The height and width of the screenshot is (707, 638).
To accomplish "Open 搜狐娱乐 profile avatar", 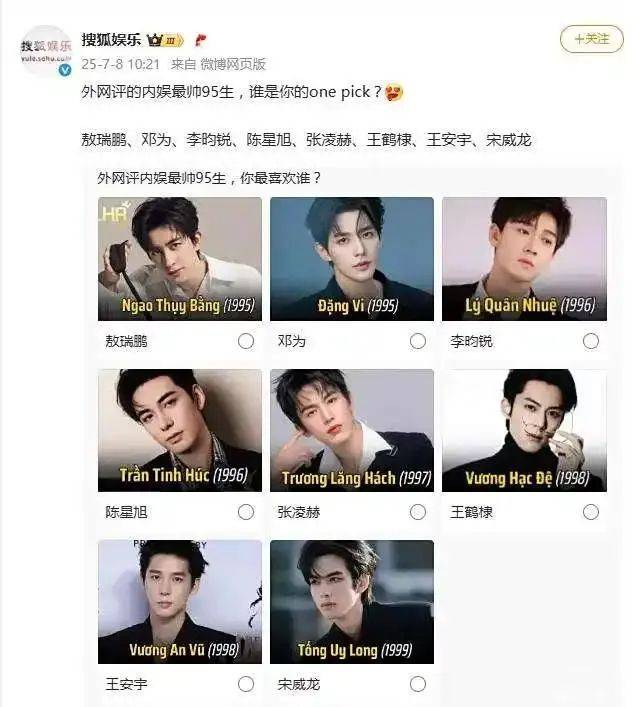I will 46,51.
